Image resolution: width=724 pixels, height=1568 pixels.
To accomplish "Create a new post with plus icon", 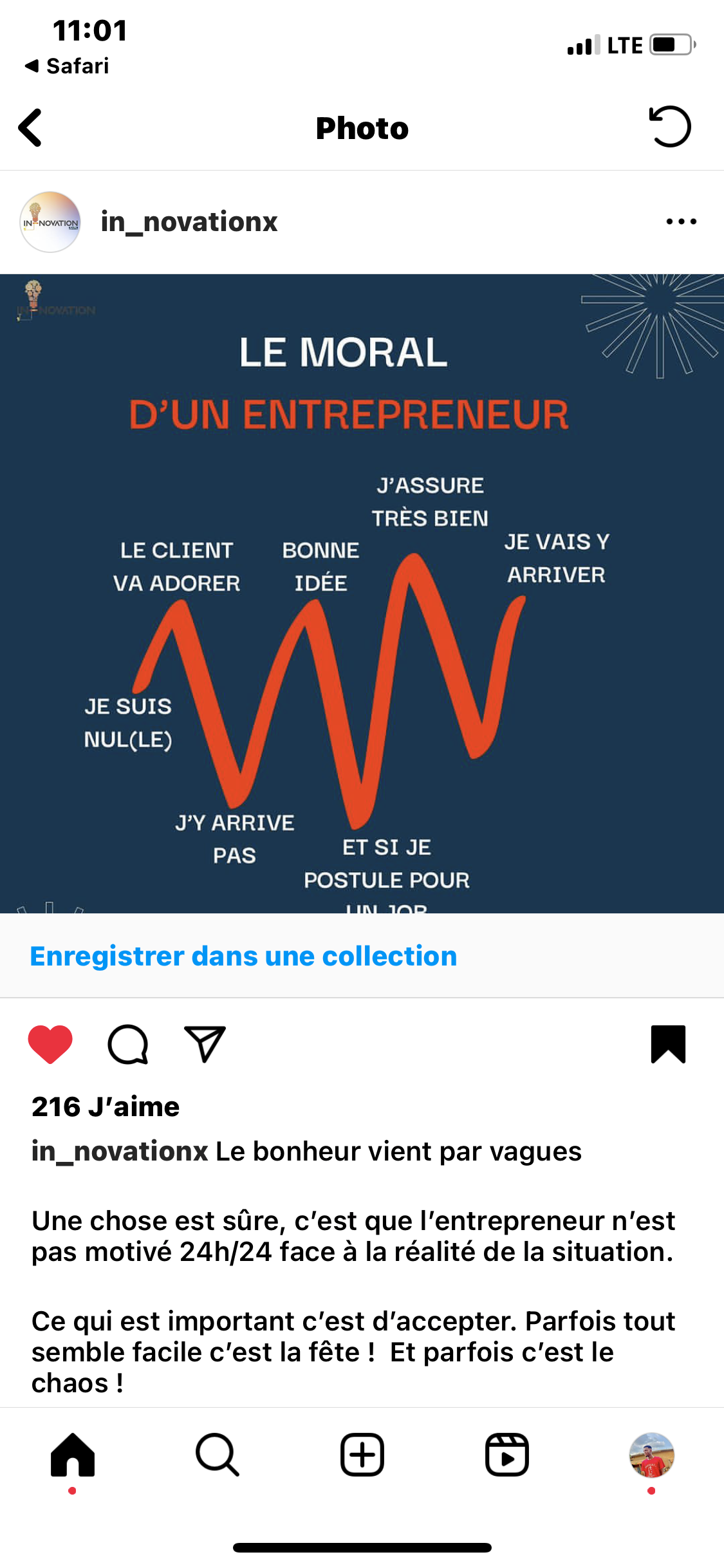I will [x=362, y=1455].
